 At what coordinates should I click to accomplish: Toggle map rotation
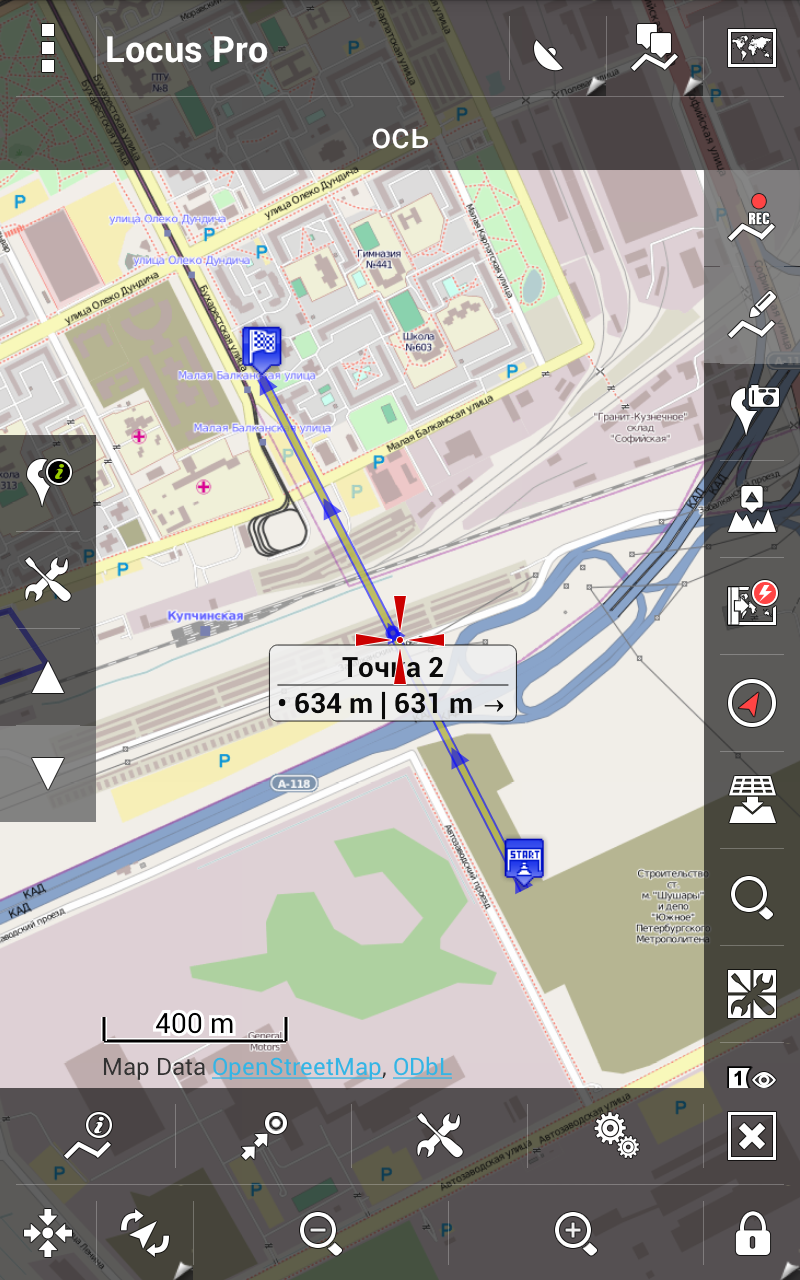click(145, 1233)
